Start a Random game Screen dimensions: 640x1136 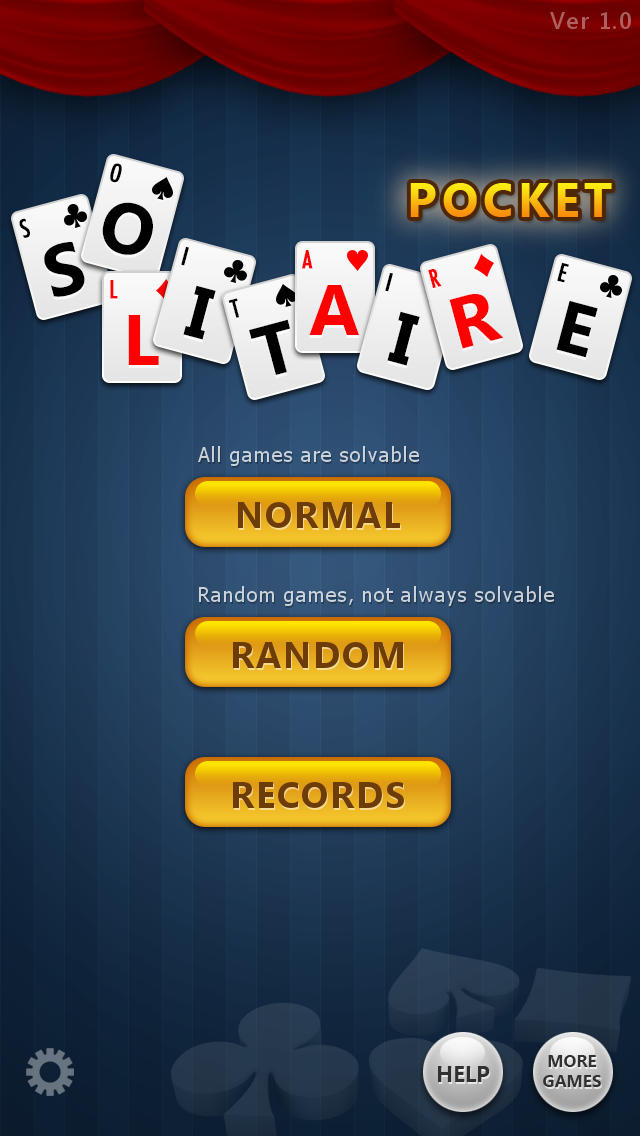(318, 653)
